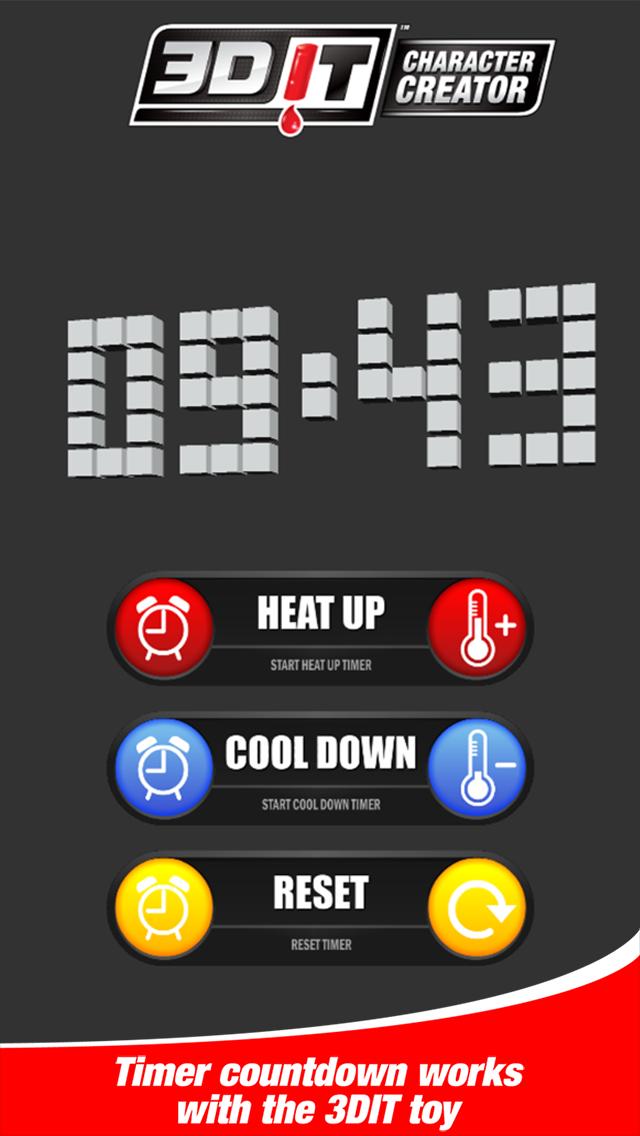Reset the countdown timer

point(320,908)
